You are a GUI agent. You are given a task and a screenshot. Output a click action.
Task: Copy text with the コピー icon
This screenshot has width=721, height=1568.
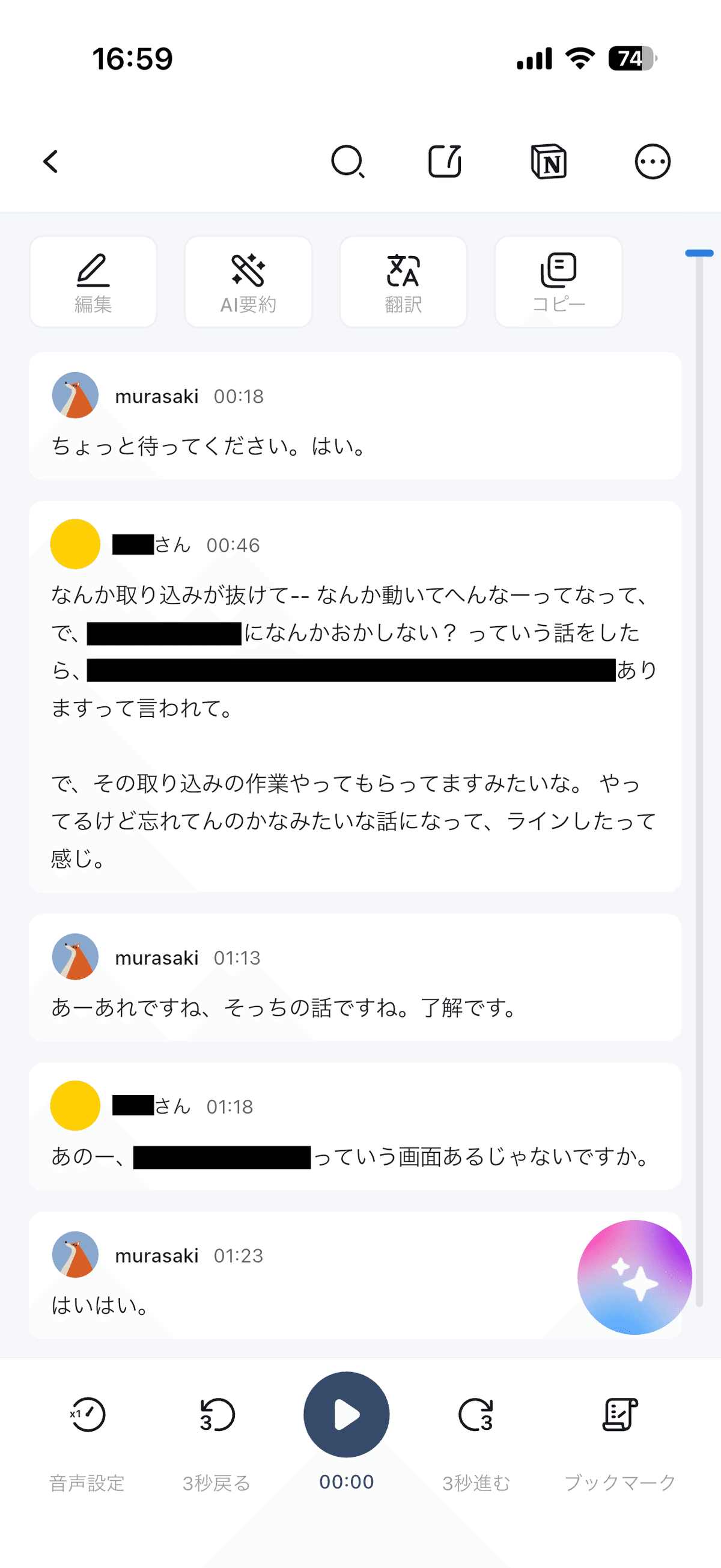[x=559, y=281]
